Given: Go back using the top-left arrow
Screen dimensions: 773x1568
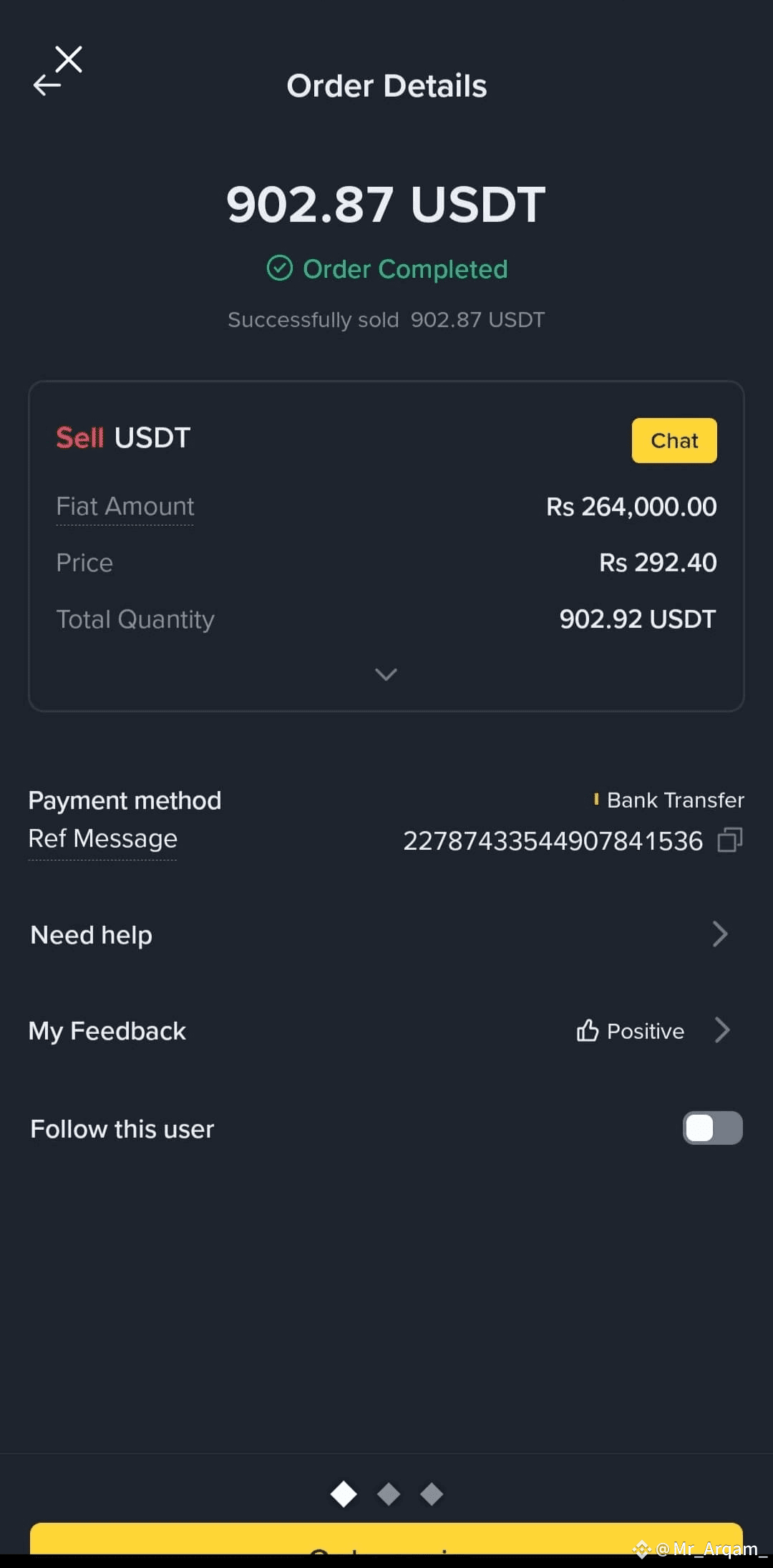Looking at the screenshot, I should pyautogui.click(x=47, y=85).
